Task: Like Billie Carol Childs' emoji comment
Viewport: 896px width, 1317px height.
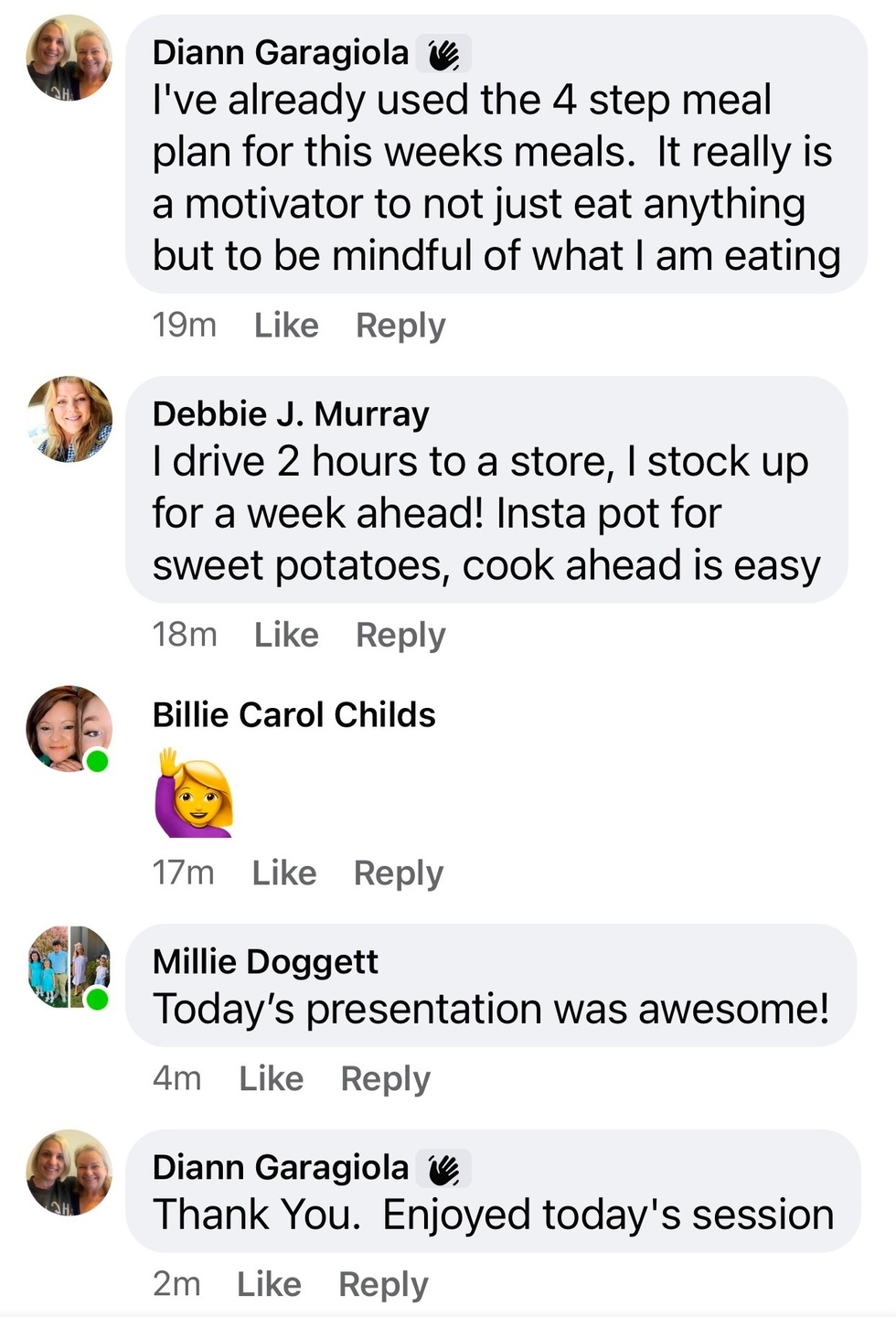Action: point(284,873)
